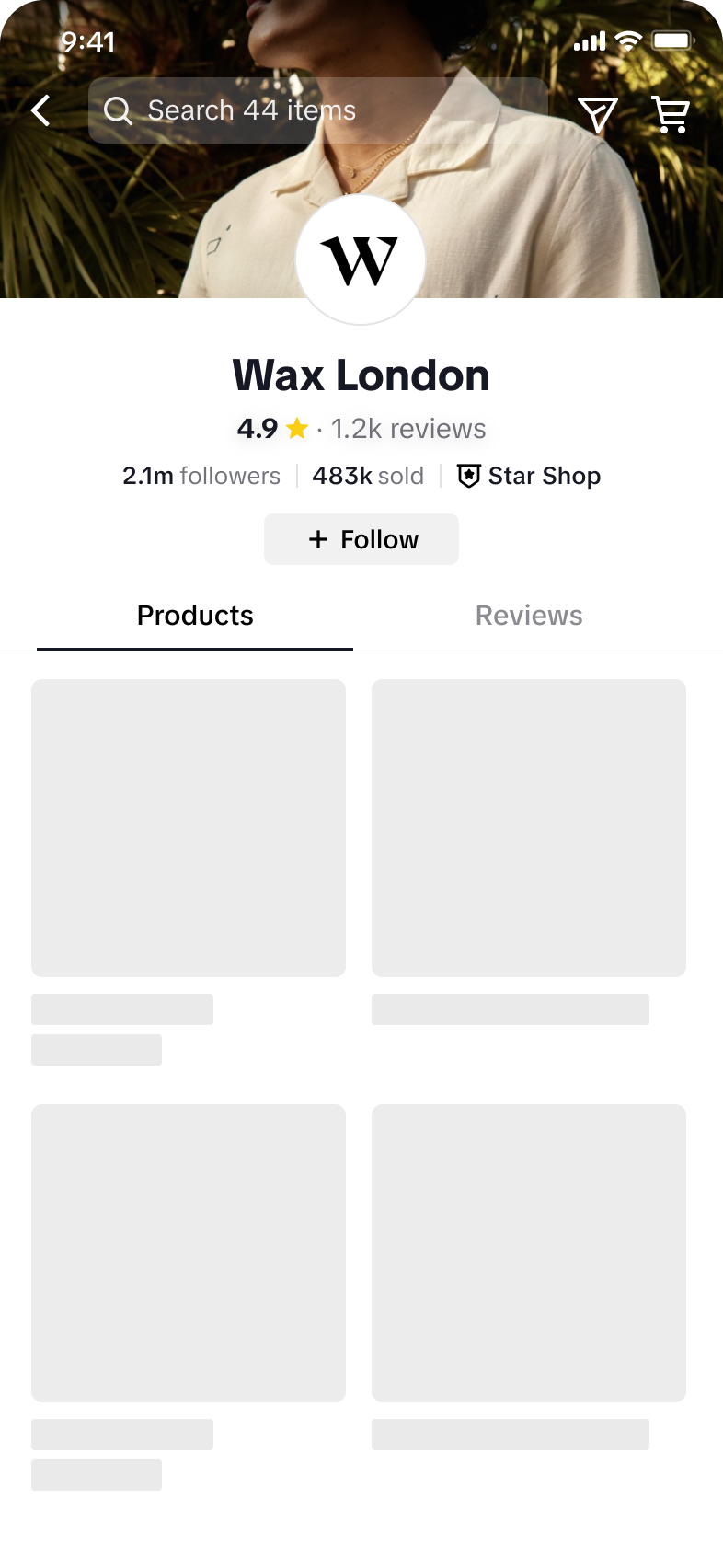Image resolution: width=723 pixels, height=1568 pixels.
Task: Select the Products tab
Action: click(x=195, y=616)
